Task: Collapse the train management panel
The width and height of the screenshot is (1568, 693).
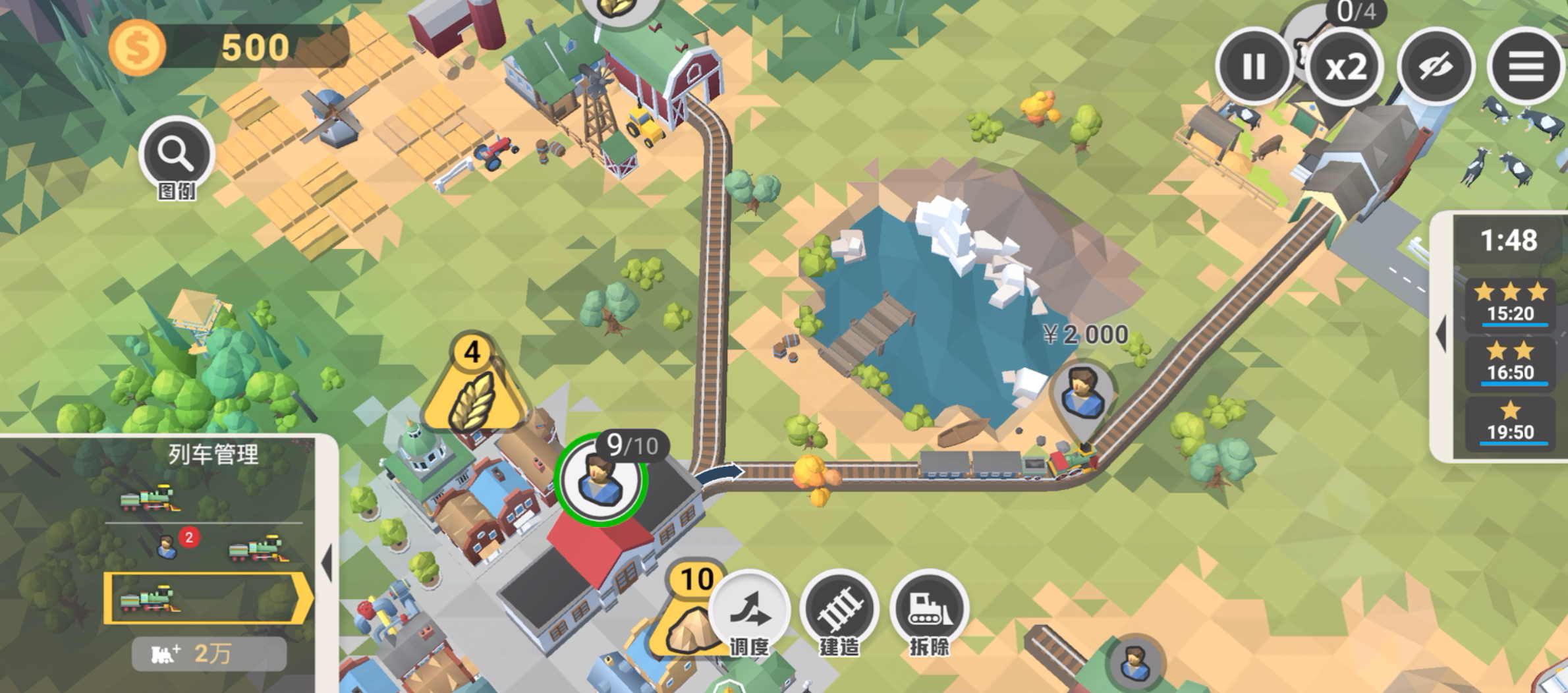Action: click(x=326, y=563)
